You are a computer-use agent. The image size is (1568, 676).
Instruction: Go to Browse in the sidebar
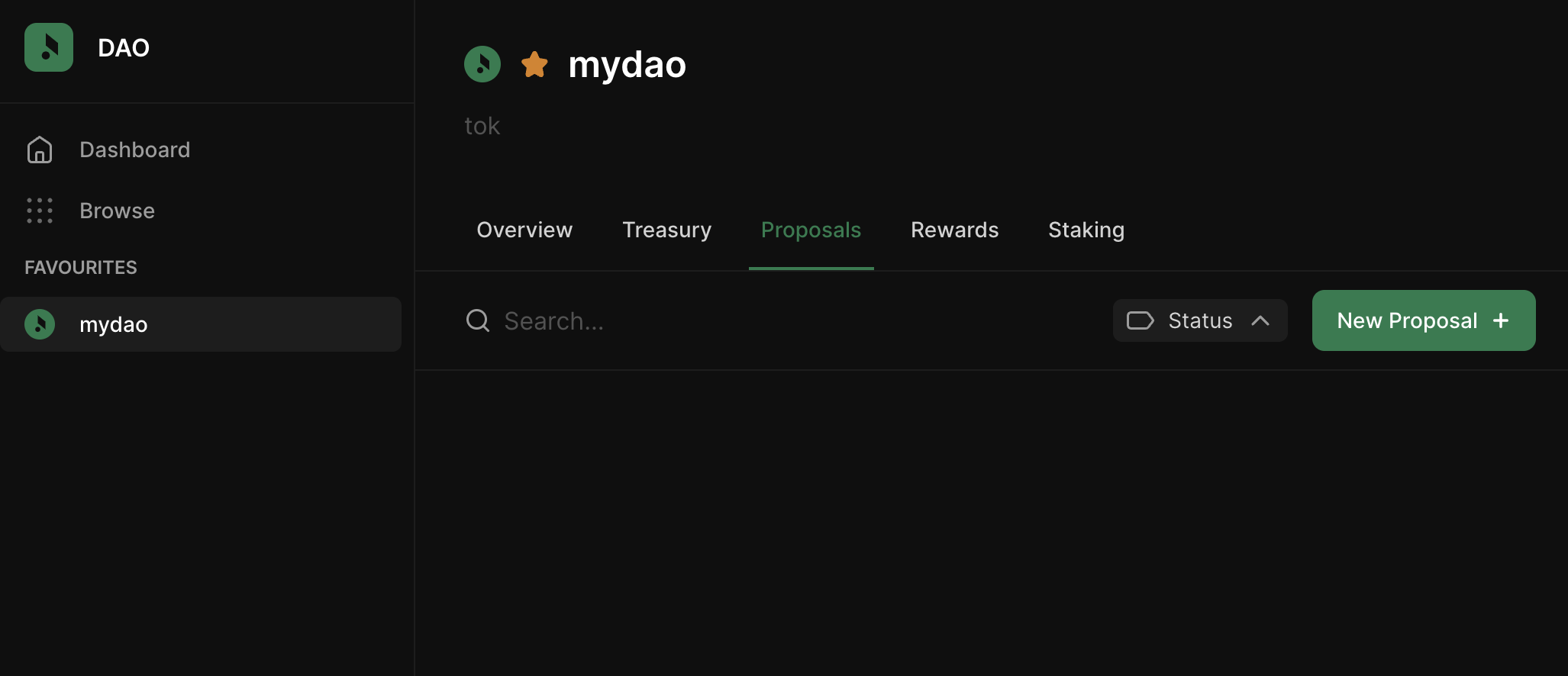(x=117, y=211)
